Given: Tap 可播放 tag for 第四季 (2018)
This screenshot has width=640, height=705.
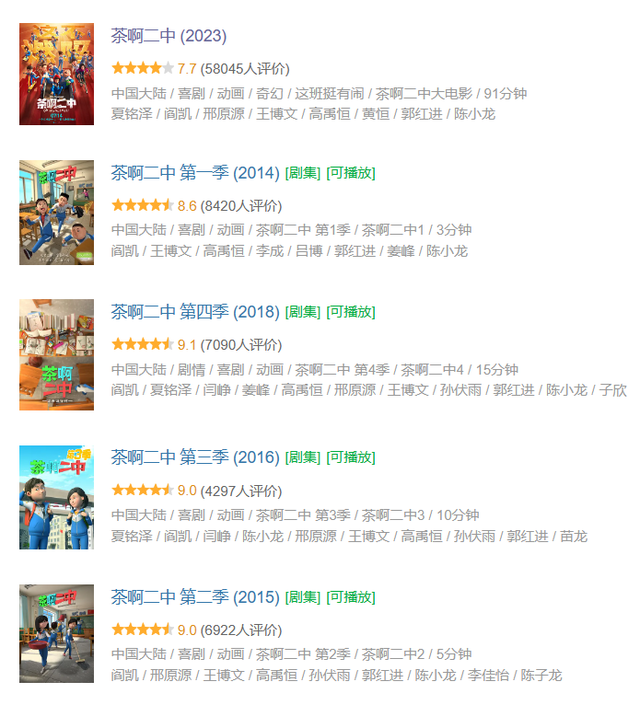Looking at the screenshot, I should pos(351,312).
